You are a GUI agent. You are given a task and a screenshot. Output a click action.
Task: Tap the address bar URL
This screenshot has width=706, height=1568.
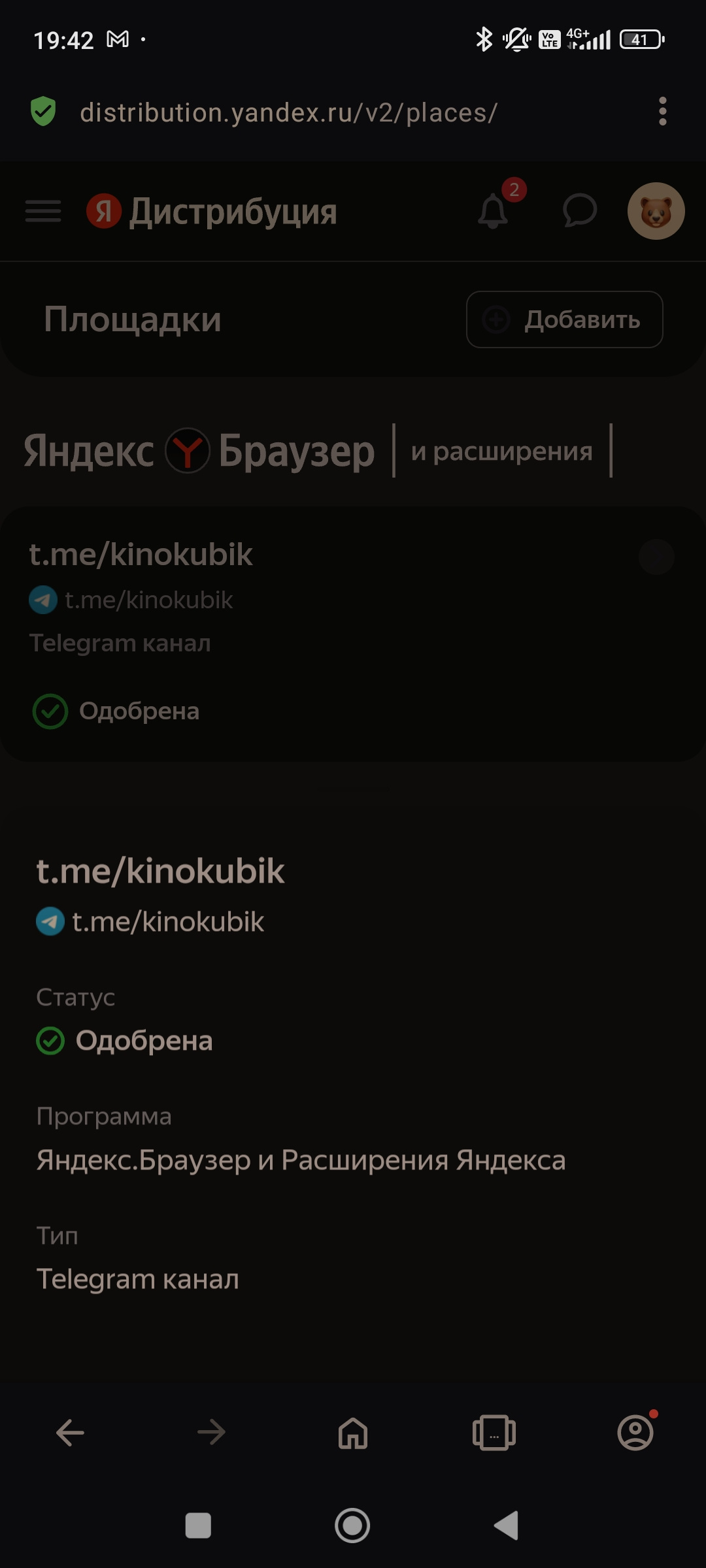click(x=288, y=112)
